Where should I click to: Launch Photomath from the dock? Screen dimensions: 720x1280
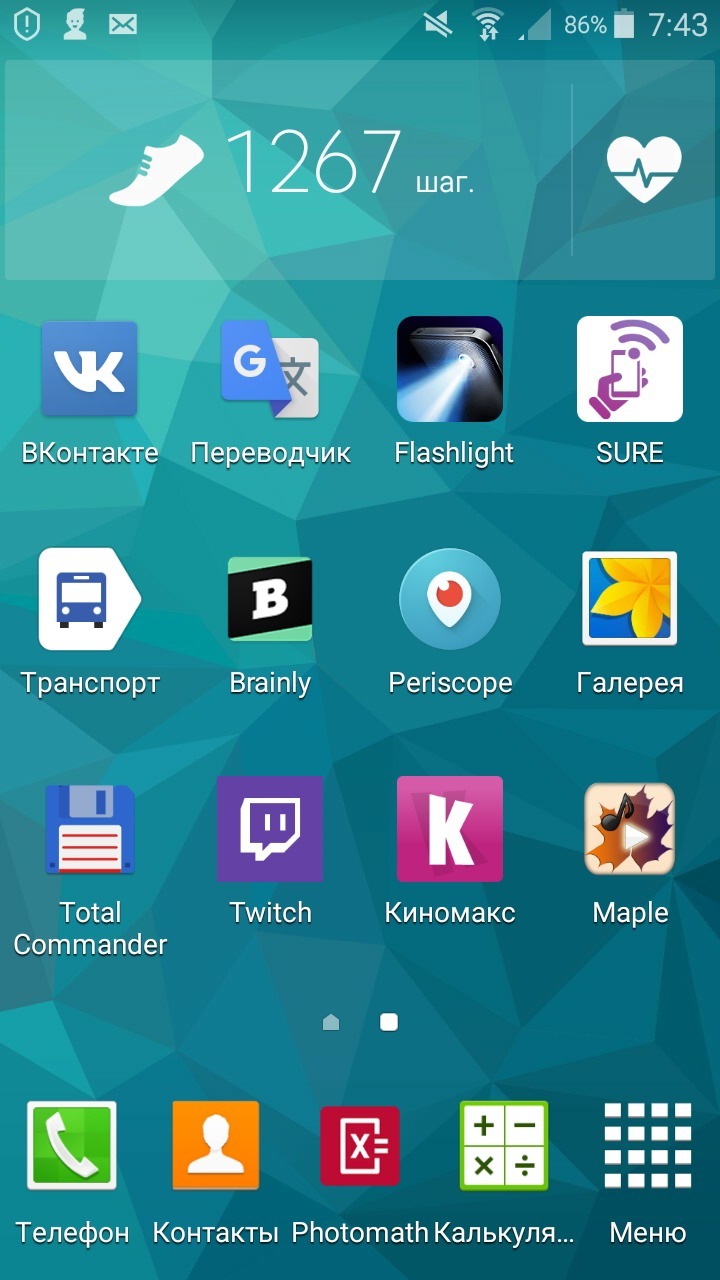tap(360, 1146)
